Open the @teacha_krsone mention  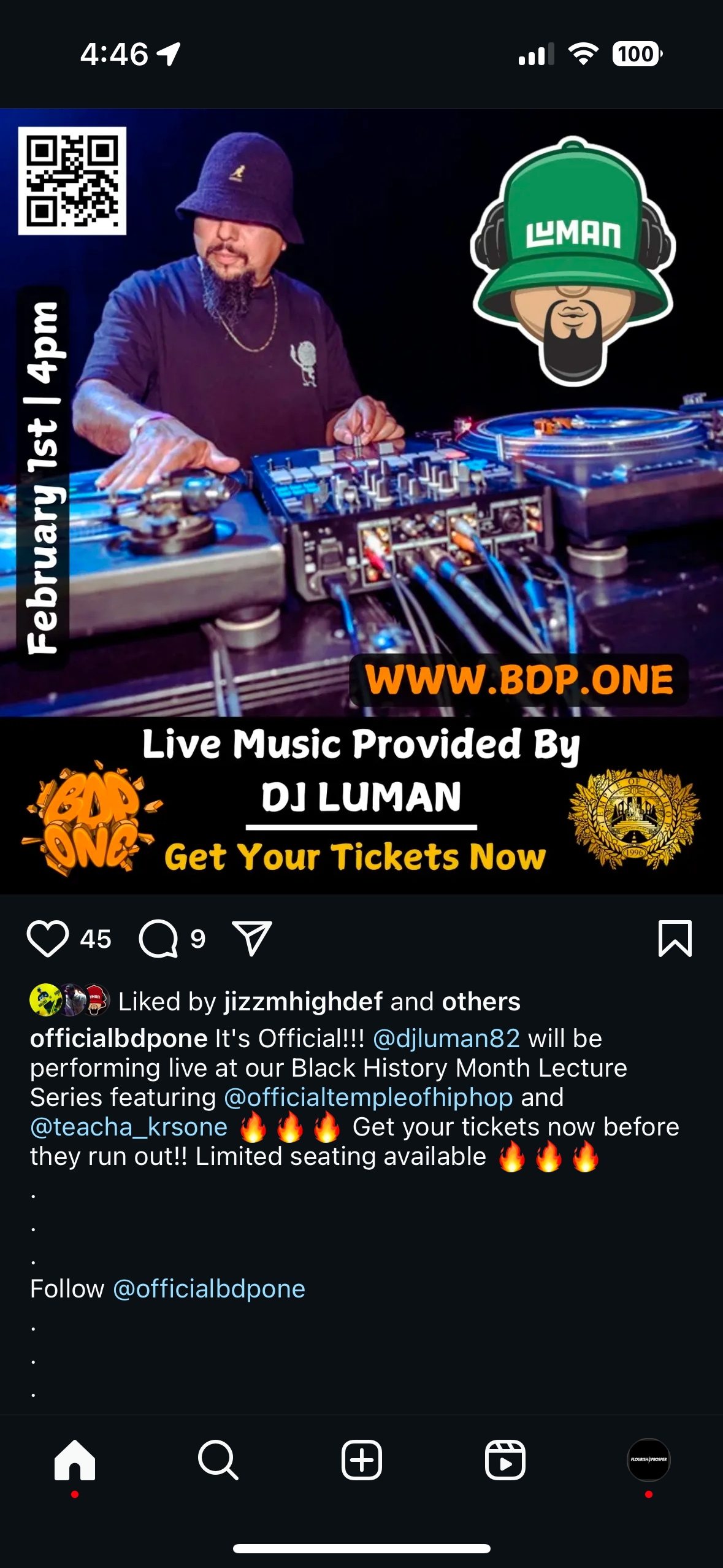pos(129,1127)
